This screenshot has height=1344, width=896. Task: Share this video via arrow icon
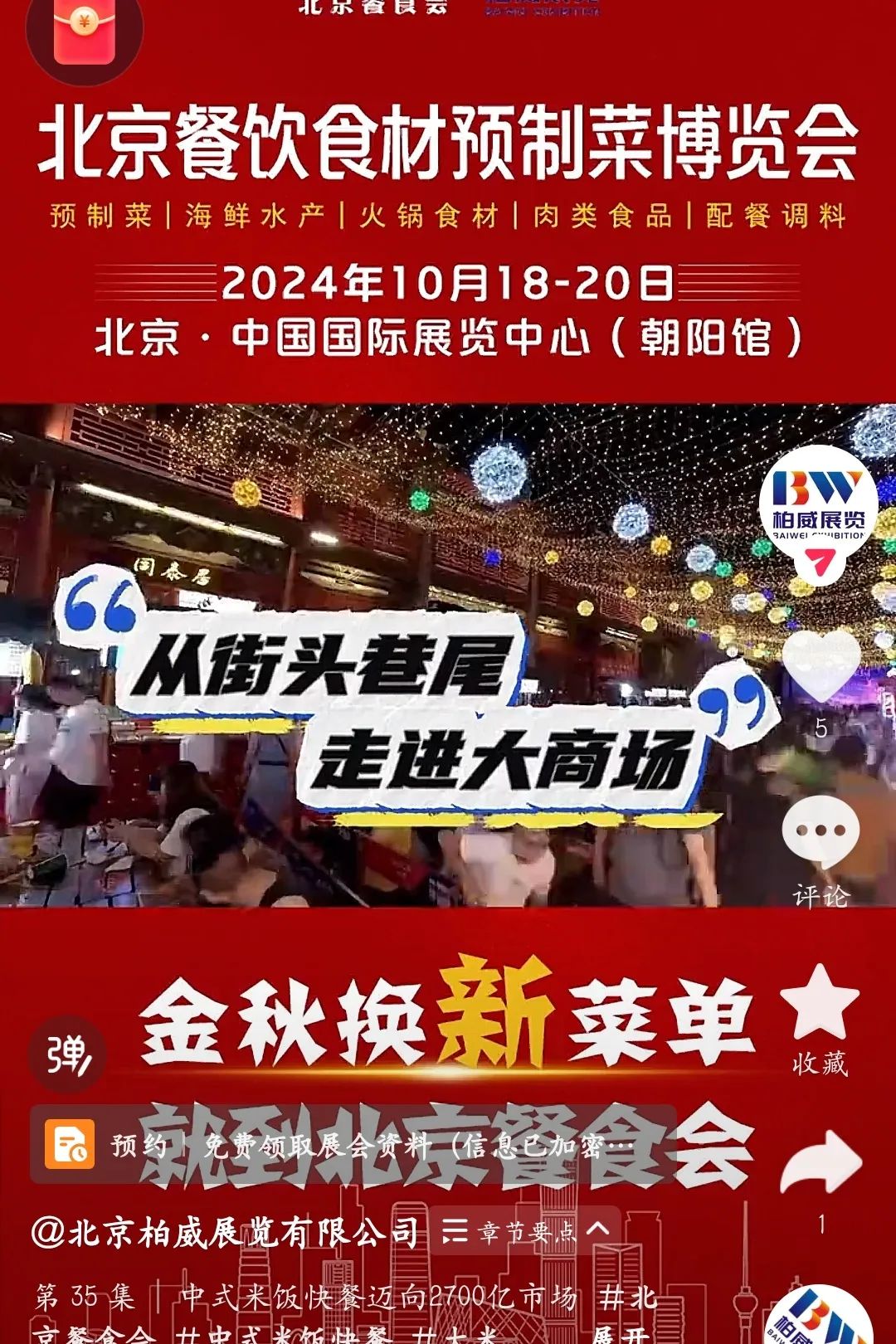821,1163
